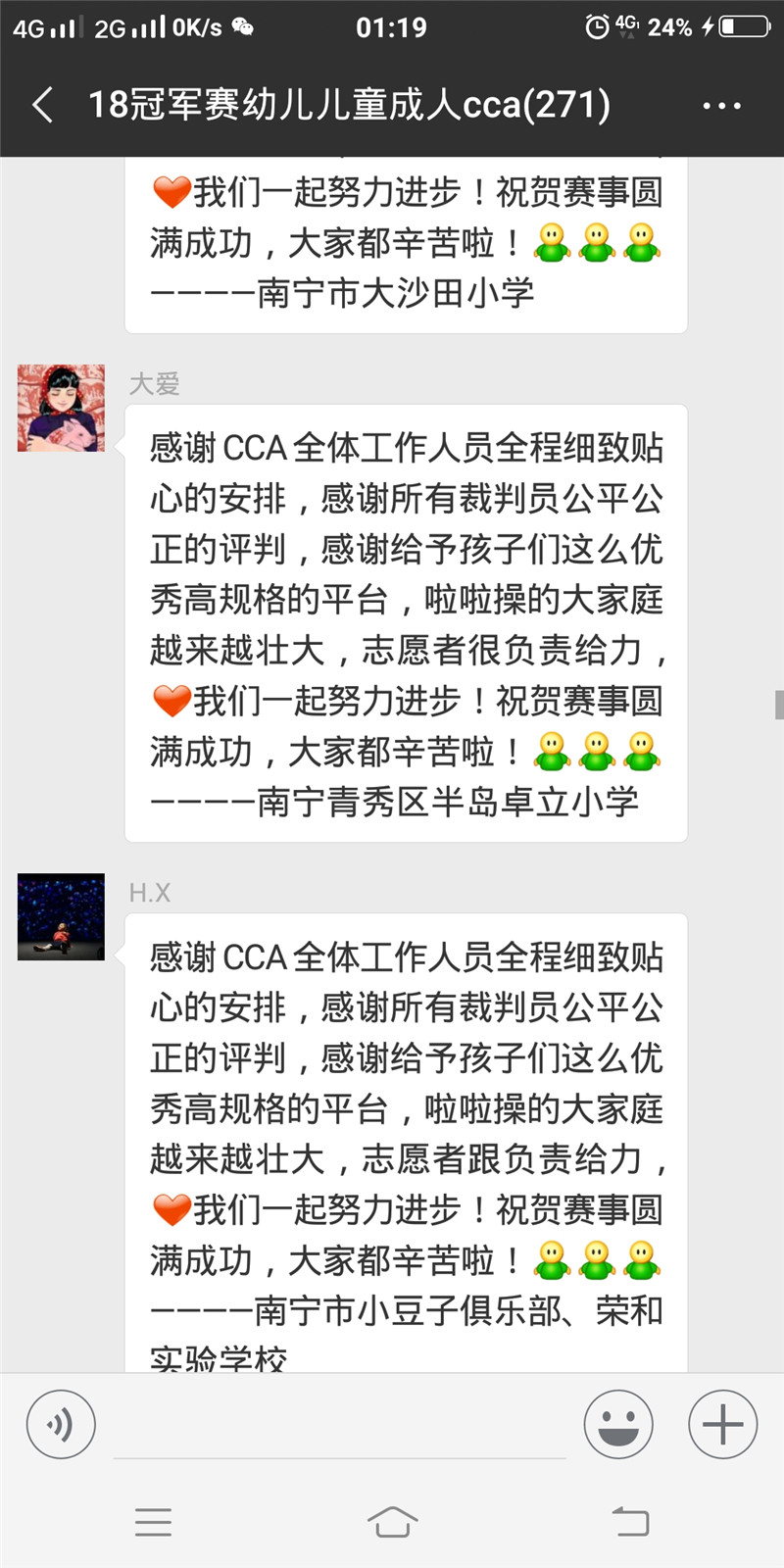Image resolution: width=784 pixels, height=1568 pixels.
Task: Go back from the group chat
Action: click(x=43, y=105)
